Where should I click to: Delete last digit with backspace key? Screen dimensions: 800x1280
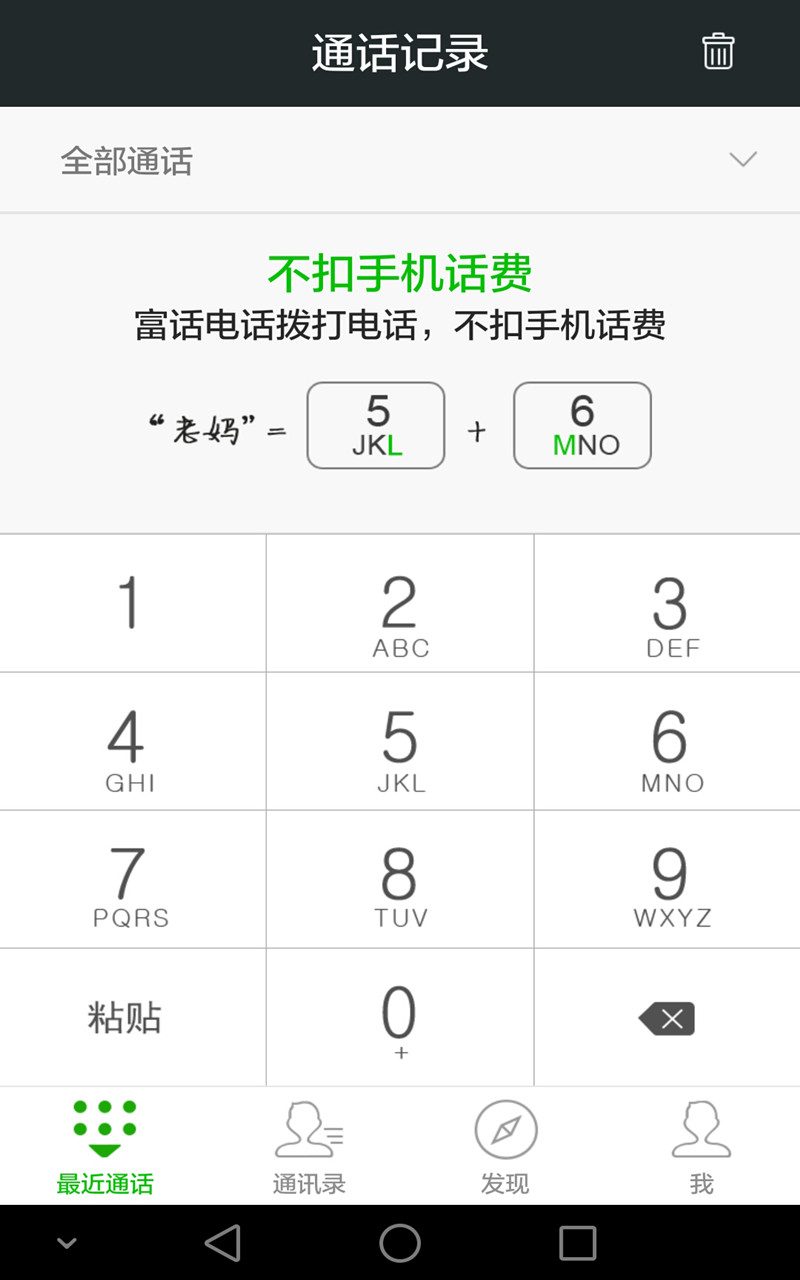click(668, 1017)
